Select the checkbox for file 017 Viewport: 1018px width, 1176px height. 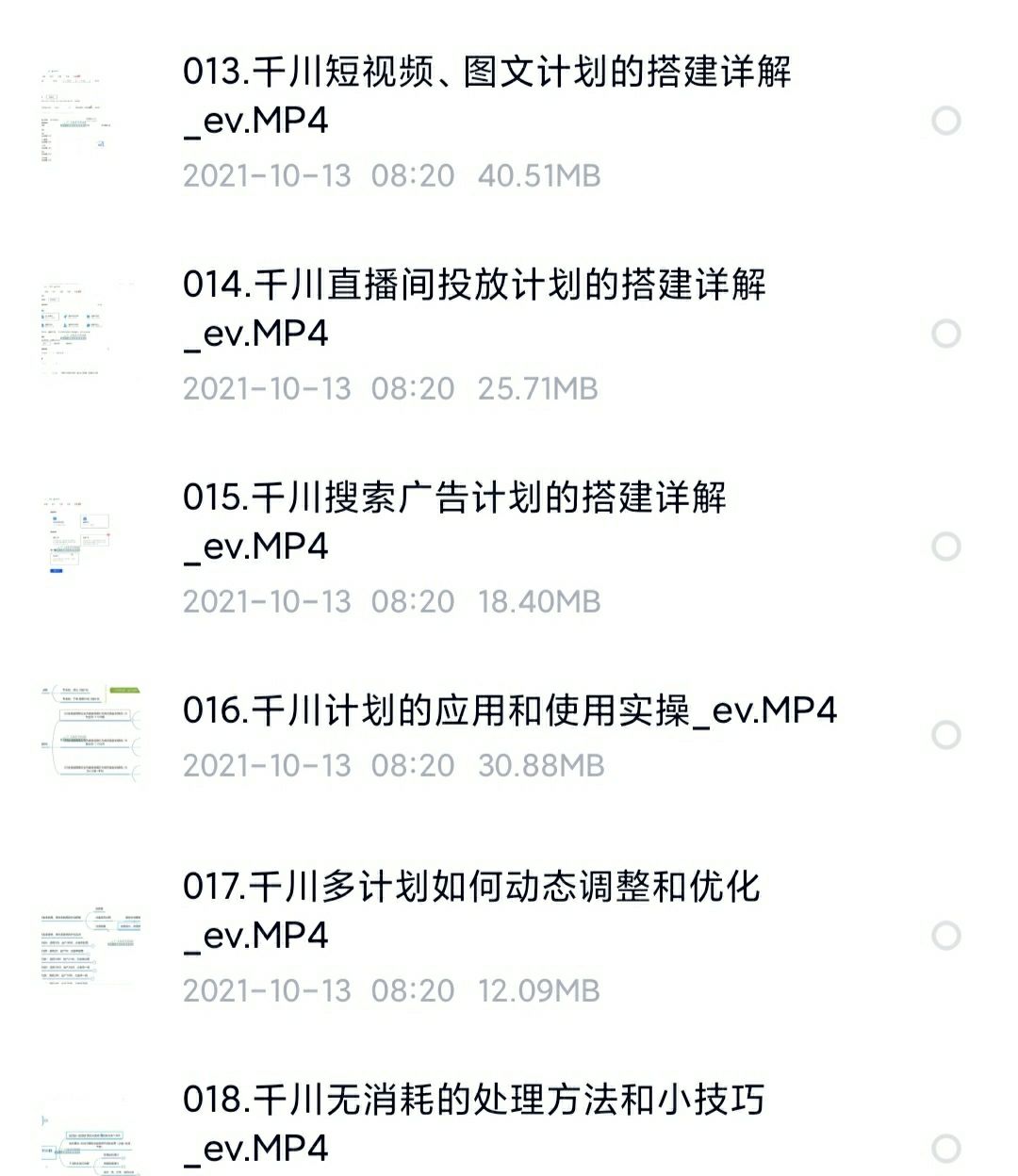pyautogui.click(x=945, y=936)
